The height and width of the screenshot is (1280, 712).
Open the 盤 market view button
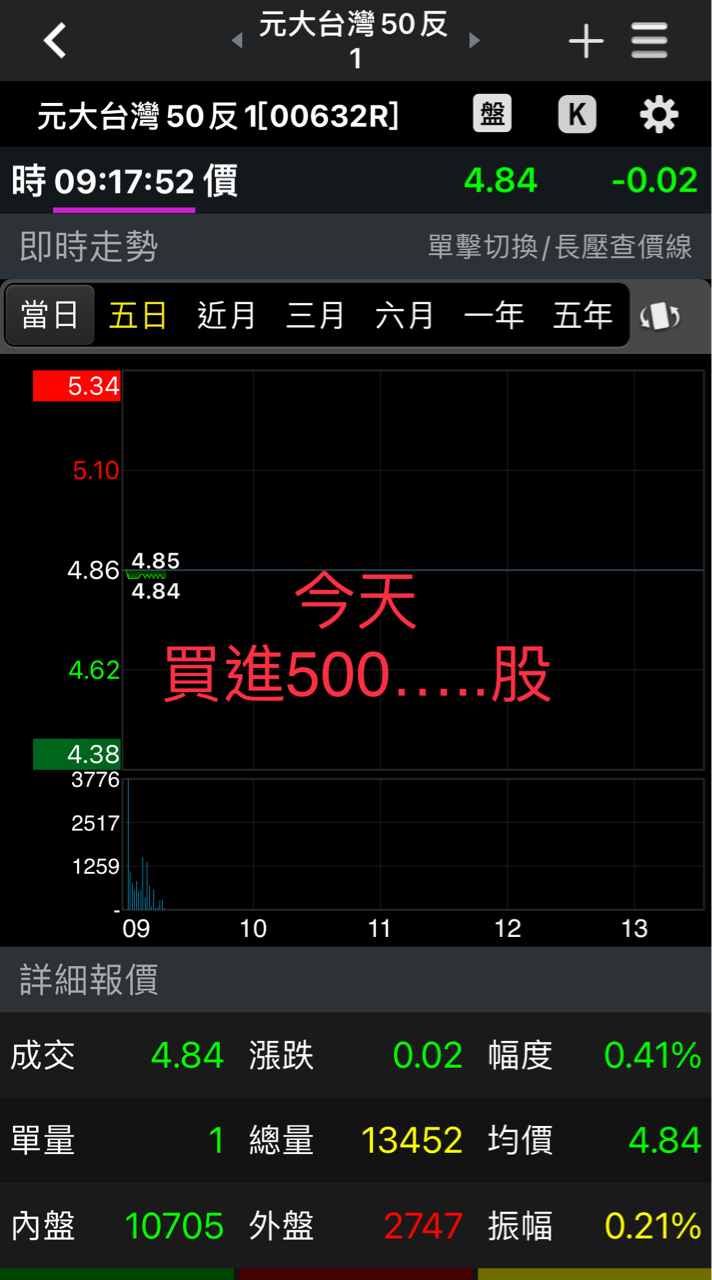pyautogui.click(x=492, y=115)
